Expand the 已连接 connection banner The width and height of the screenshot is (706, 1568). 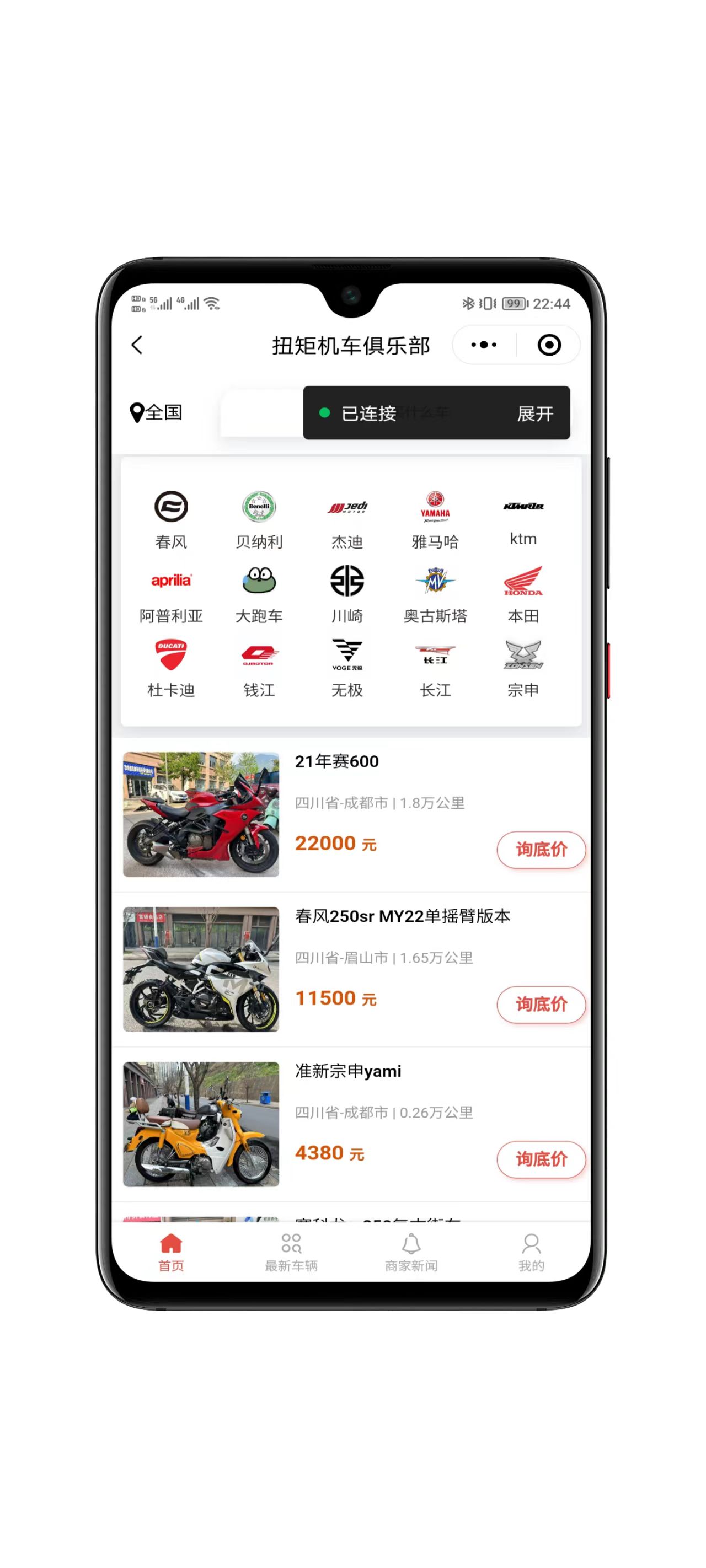click(534, 414)
